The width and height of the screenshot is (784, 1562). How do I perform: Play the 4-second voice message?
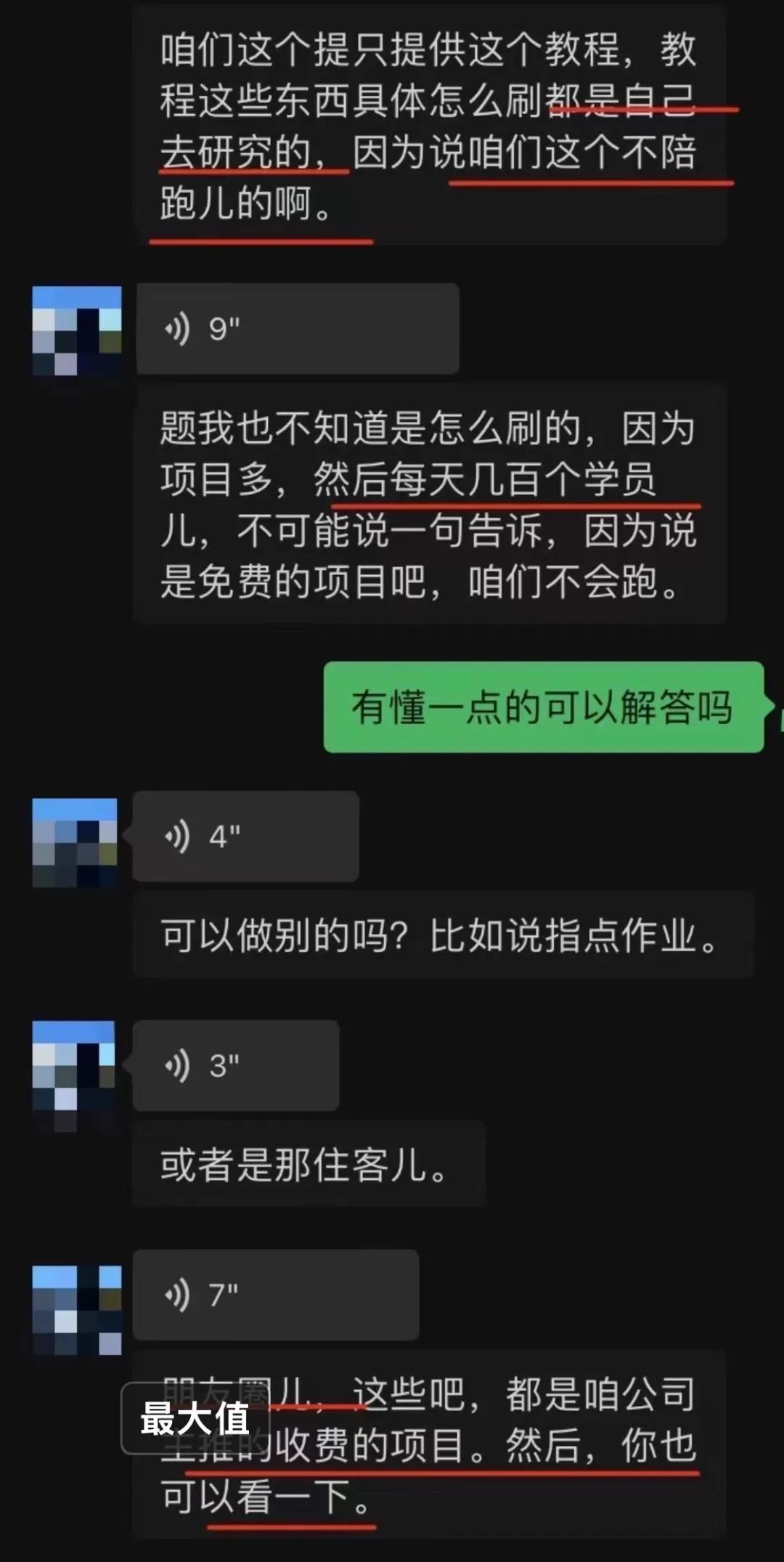coord(245,837)
